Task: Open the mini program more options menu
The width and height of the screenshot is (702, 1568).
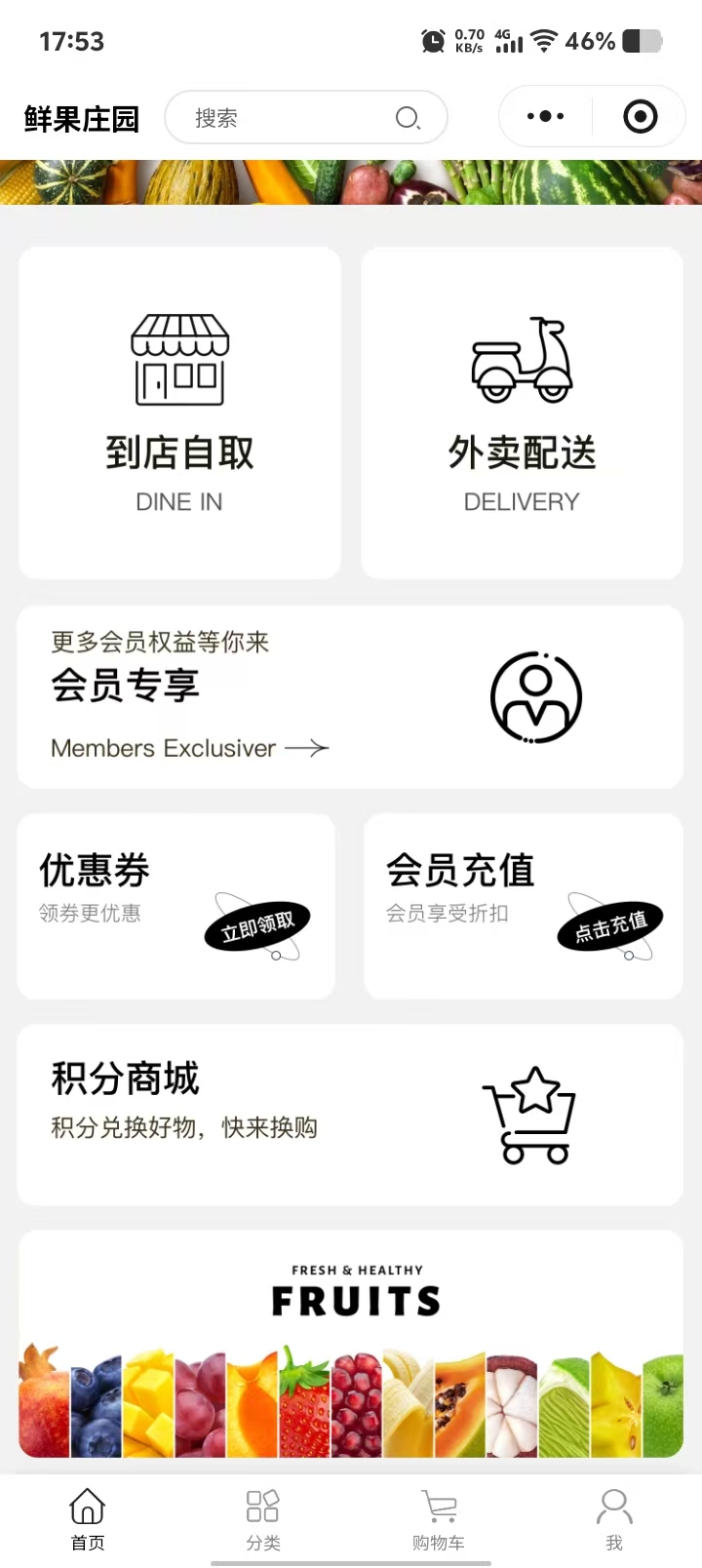Action: tap(545, 117)
